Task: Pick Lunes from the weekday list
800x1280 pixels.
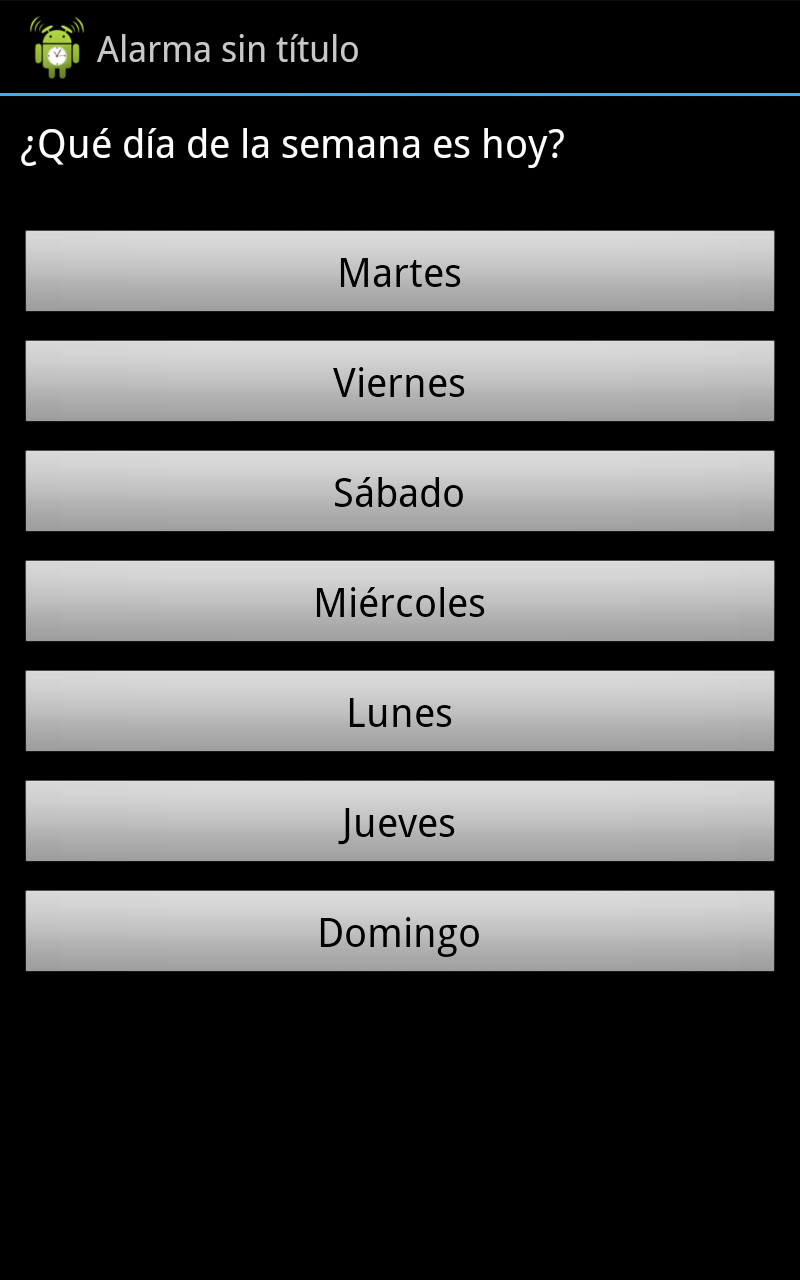Action: coord(400,711)
